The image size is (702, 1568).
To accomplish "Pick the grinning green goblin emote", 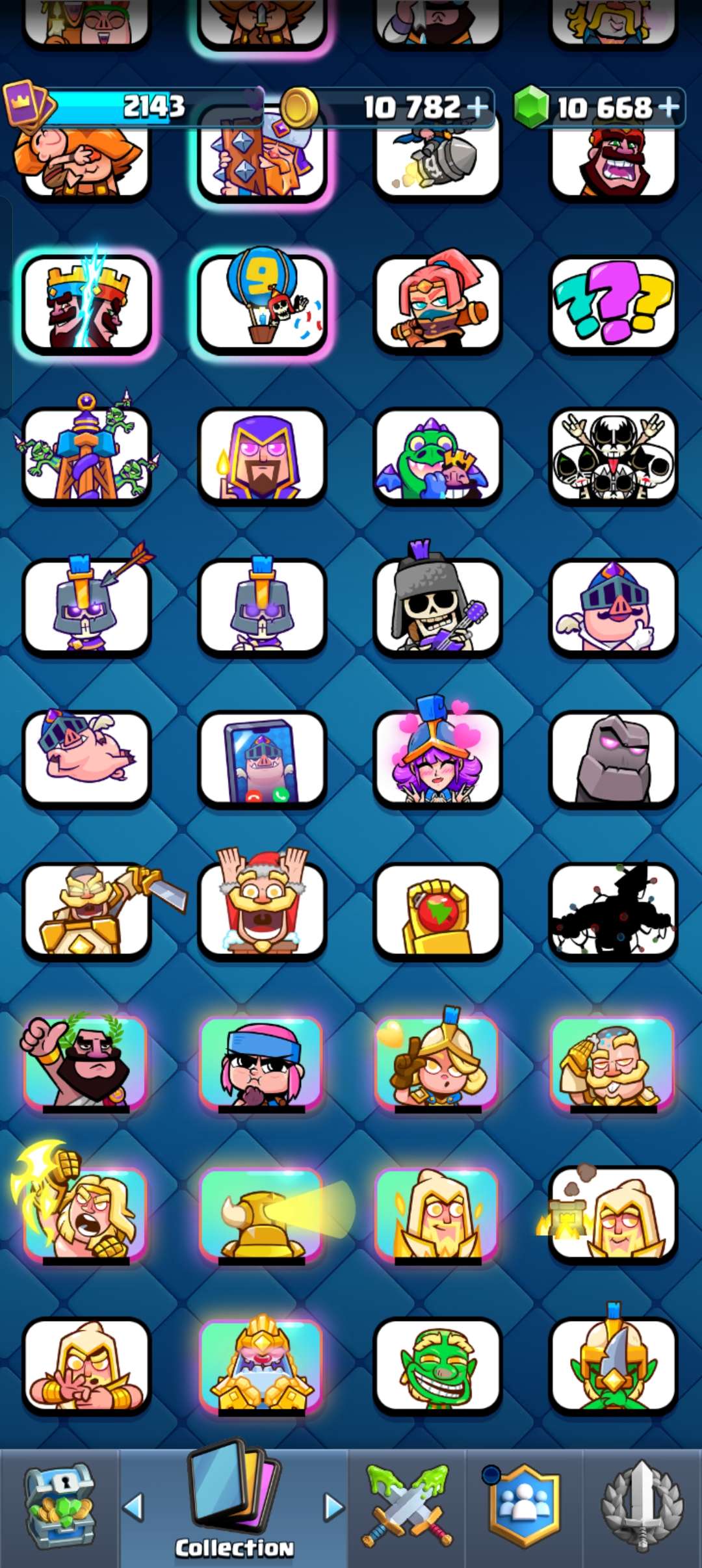I will click(x=437, y=1365).
